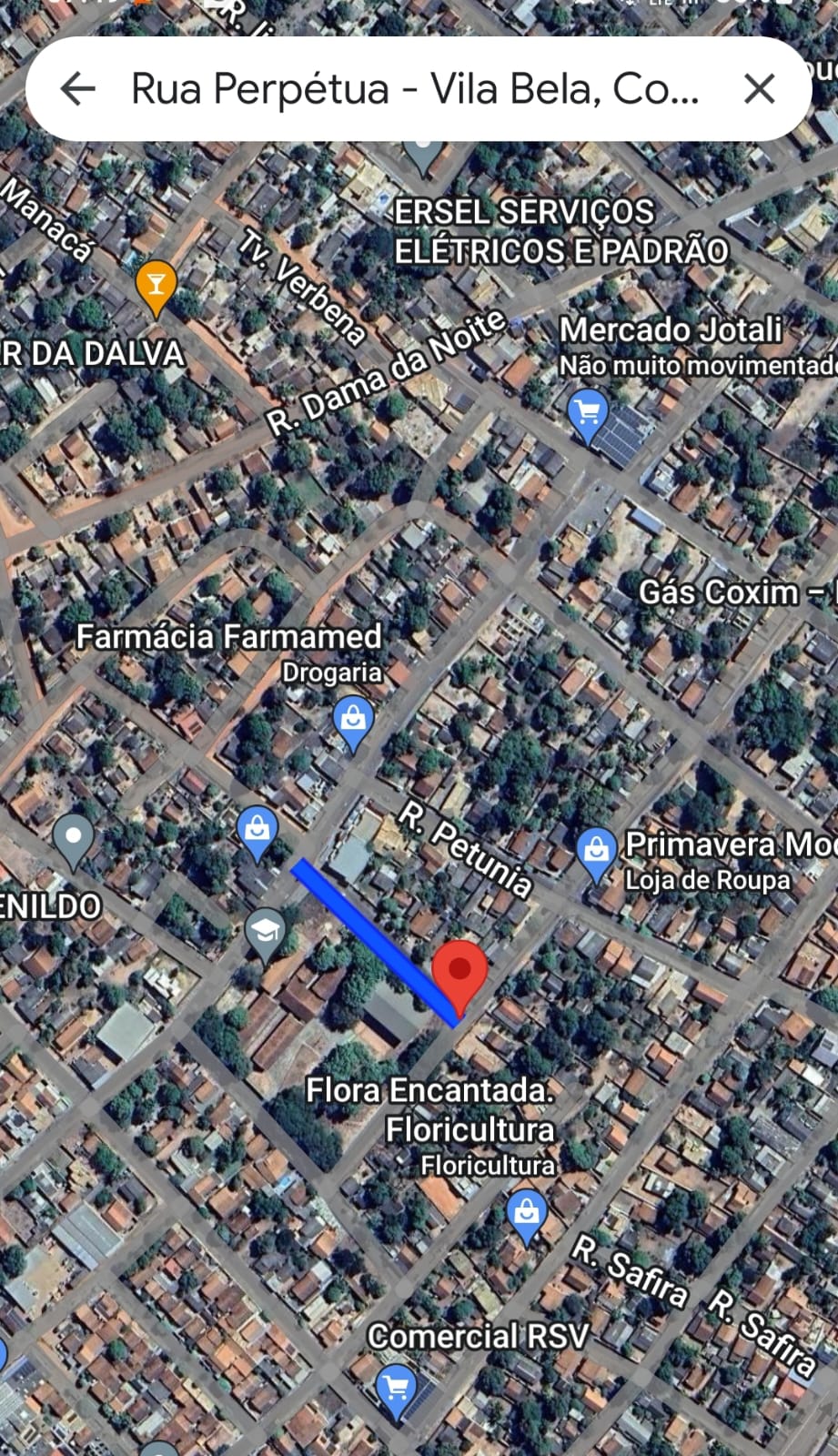838x1456 pixels.
Task: Open the Comercial RSV cart pin
Action: (397, 1389)
